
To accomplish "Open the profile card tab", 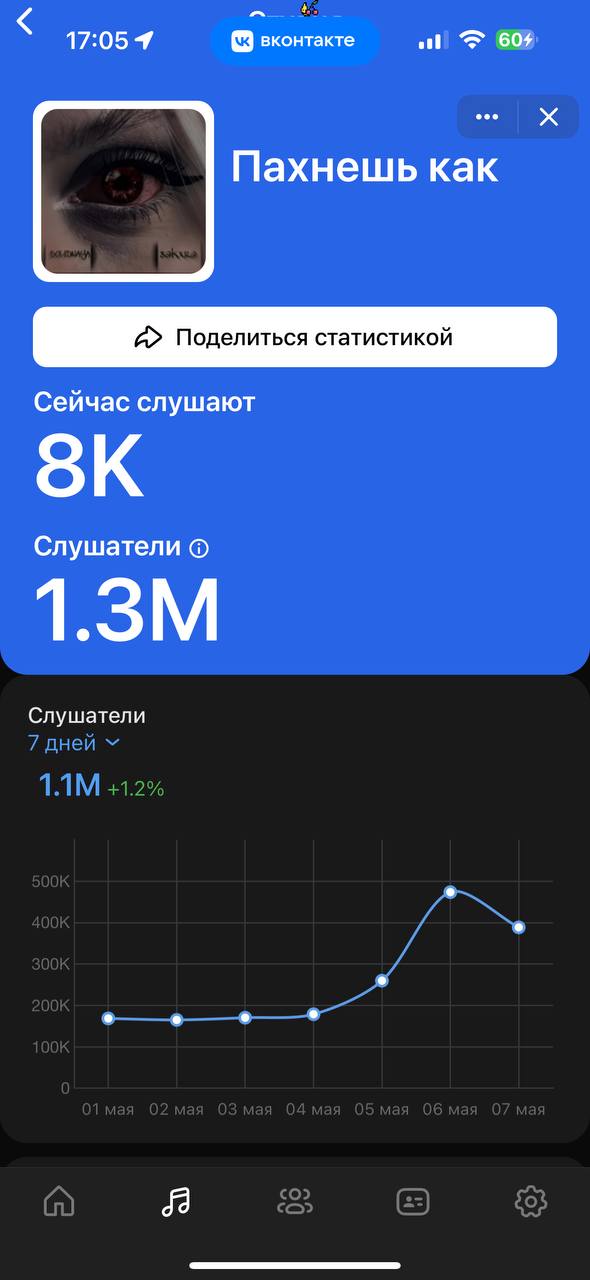I will click(413, 1201).
